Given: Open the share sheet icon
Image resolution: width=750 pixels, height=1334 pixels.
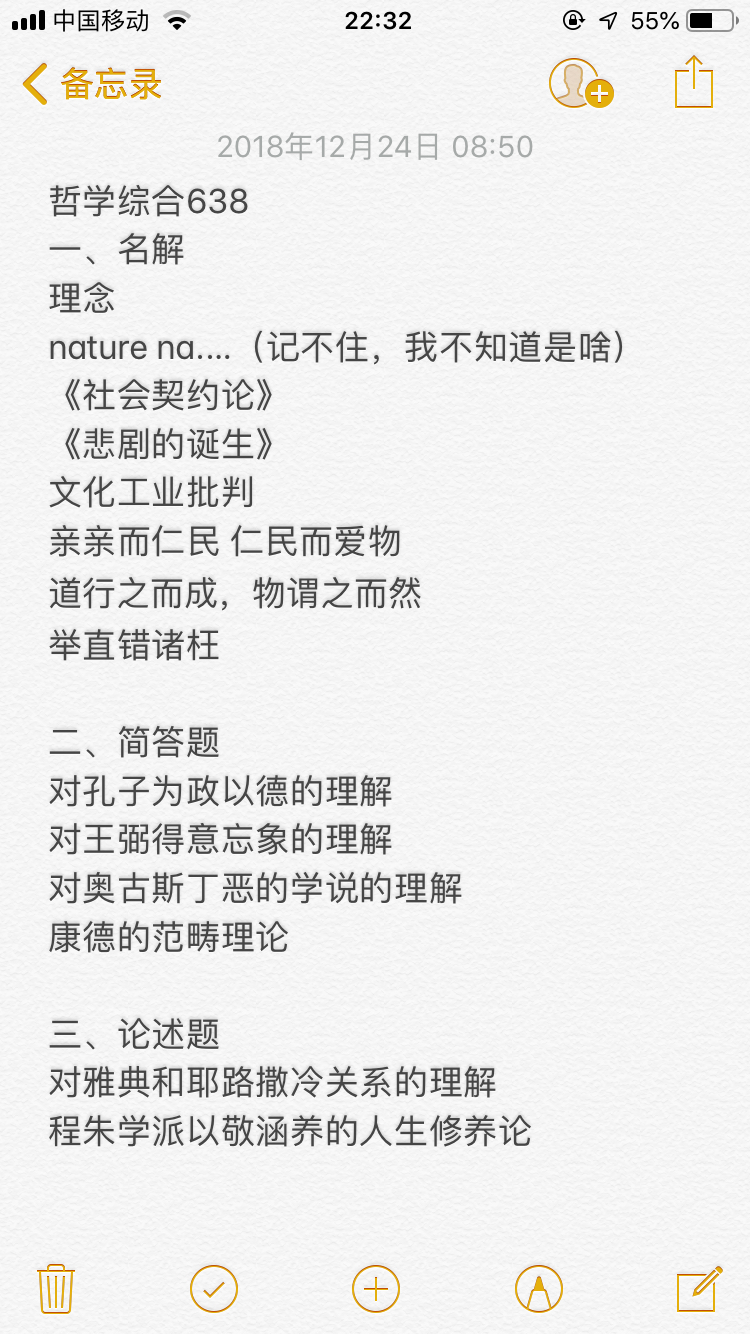Looking at the screenshot, I should 694,81.
